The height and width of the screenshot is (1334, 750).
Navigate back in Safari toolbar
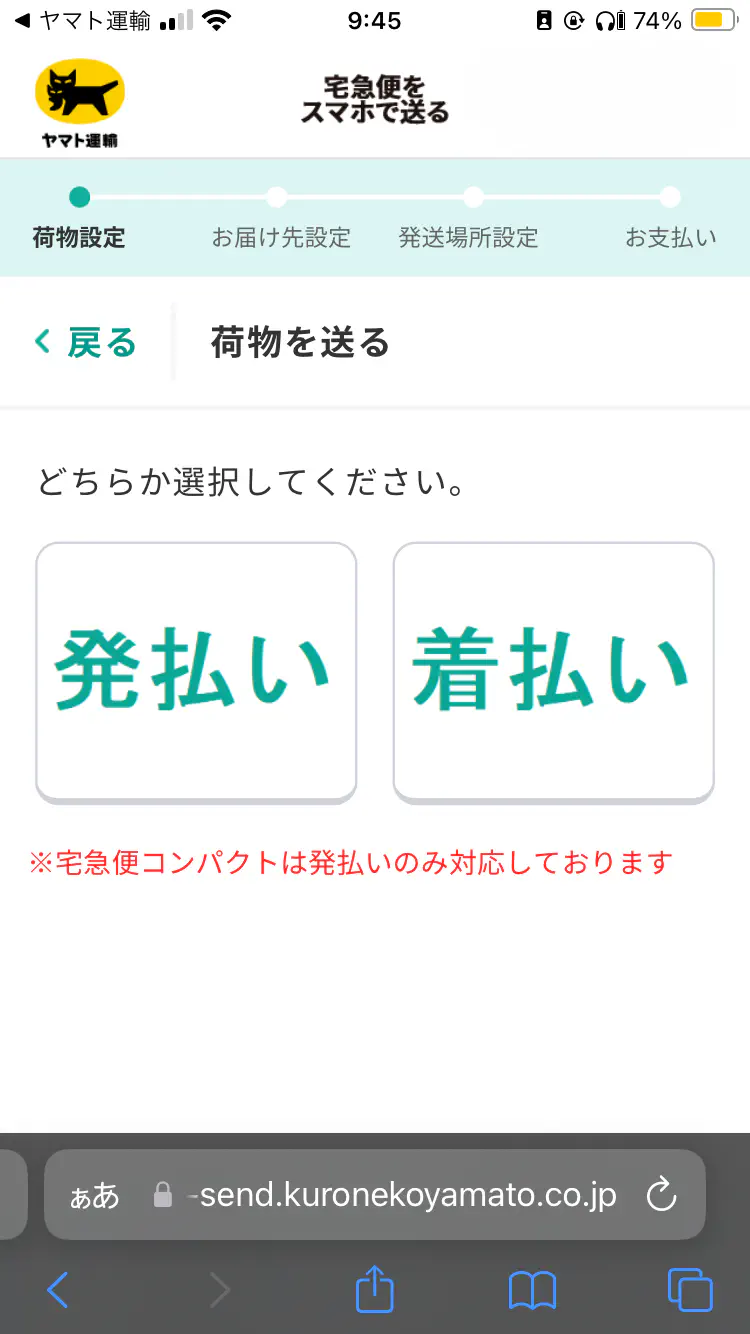(58, 1290)
